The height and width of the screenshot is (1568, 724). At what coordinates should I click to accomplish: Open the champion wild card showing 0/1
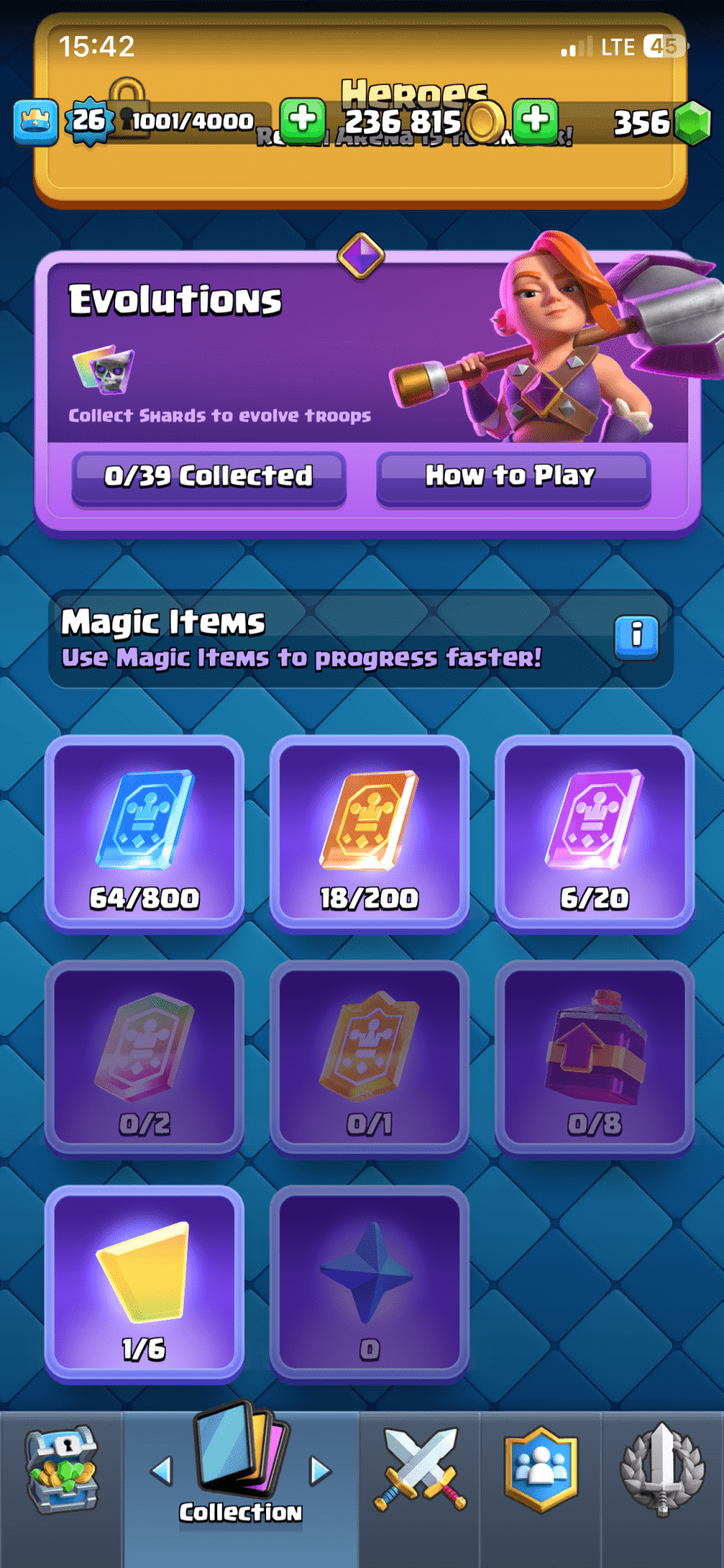[x=370, y=1058]
